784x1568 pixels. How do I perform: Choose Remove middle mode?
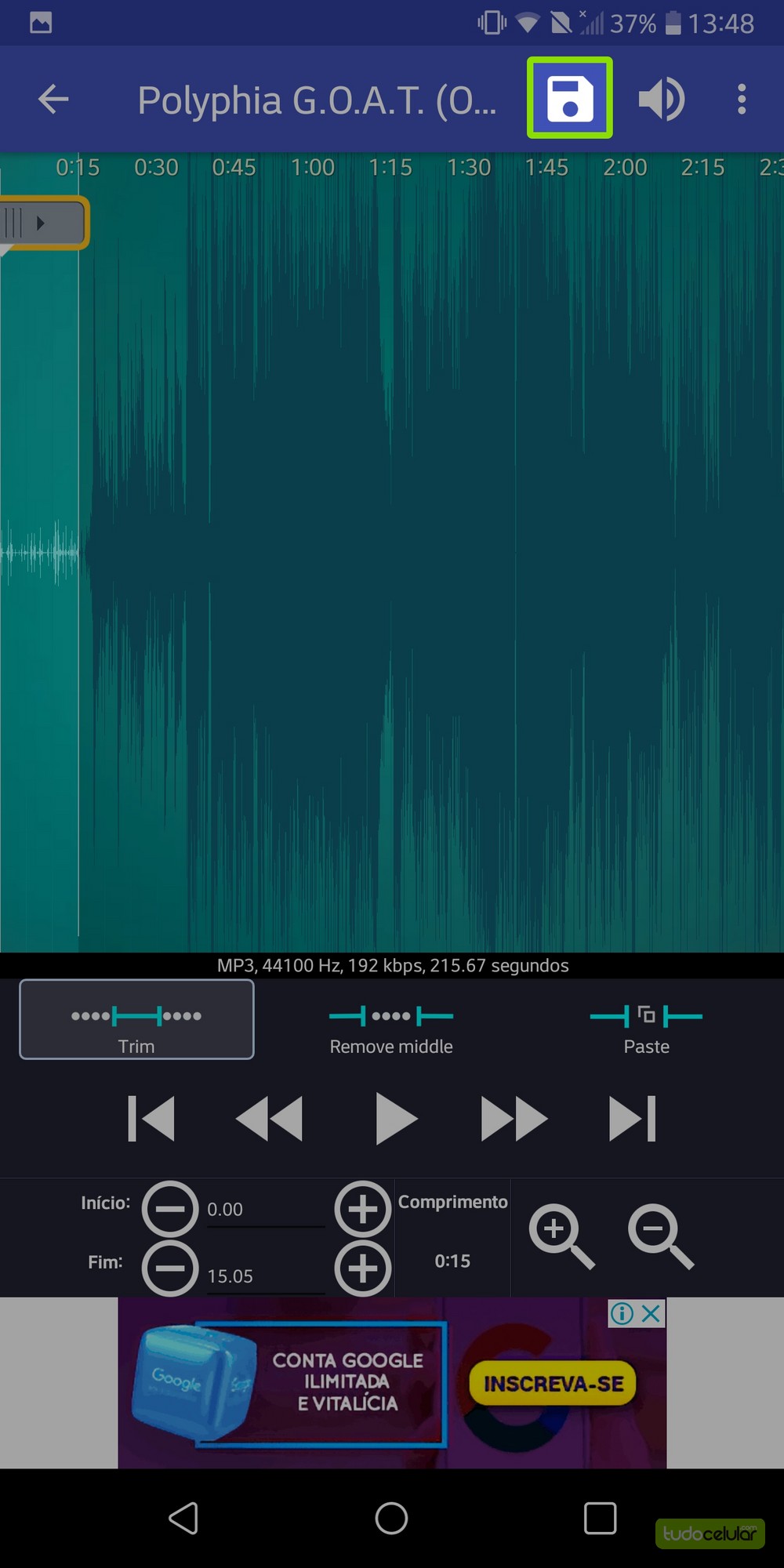[x=391, y=1029]
